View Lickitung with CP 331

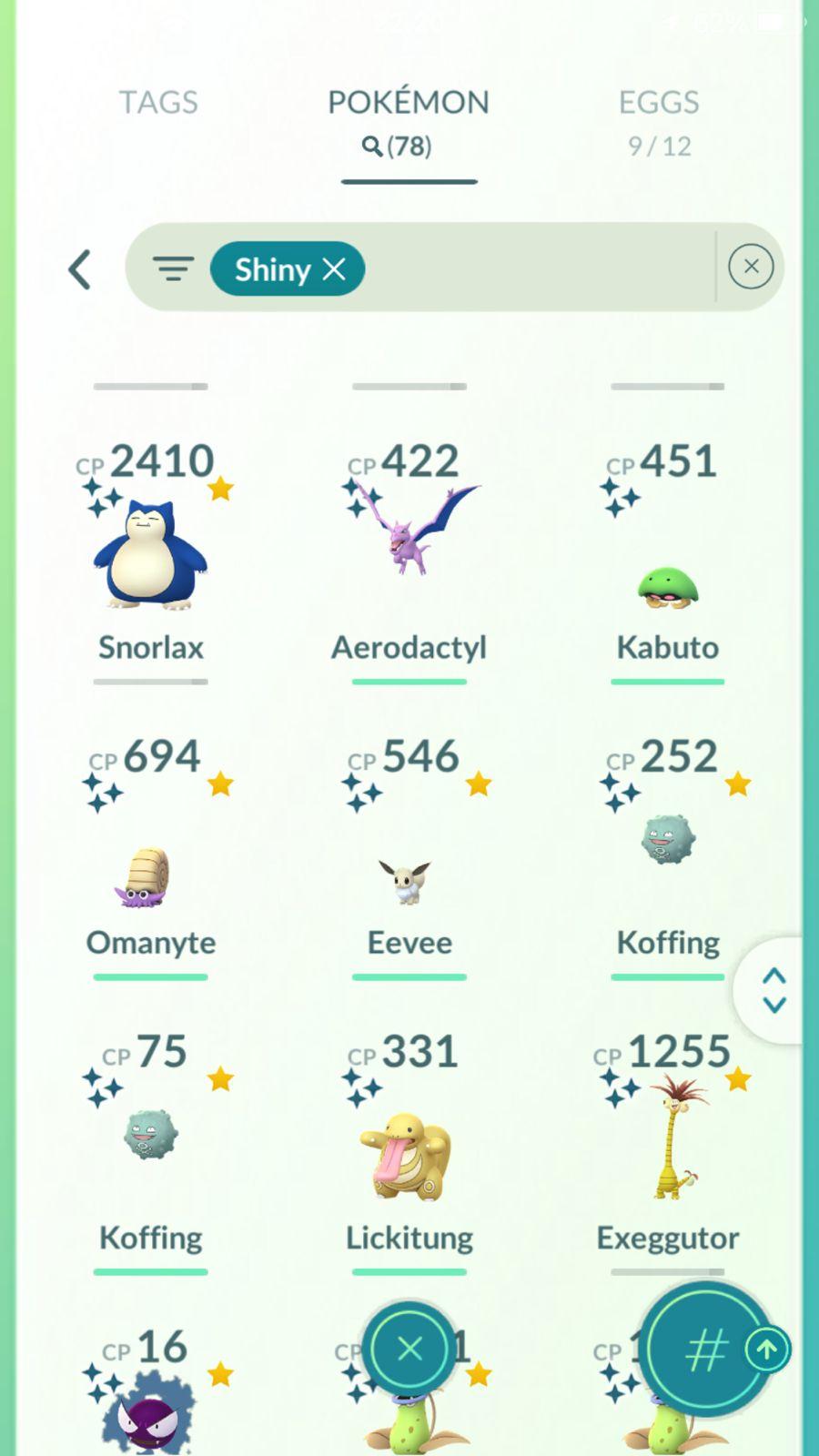409,1156
